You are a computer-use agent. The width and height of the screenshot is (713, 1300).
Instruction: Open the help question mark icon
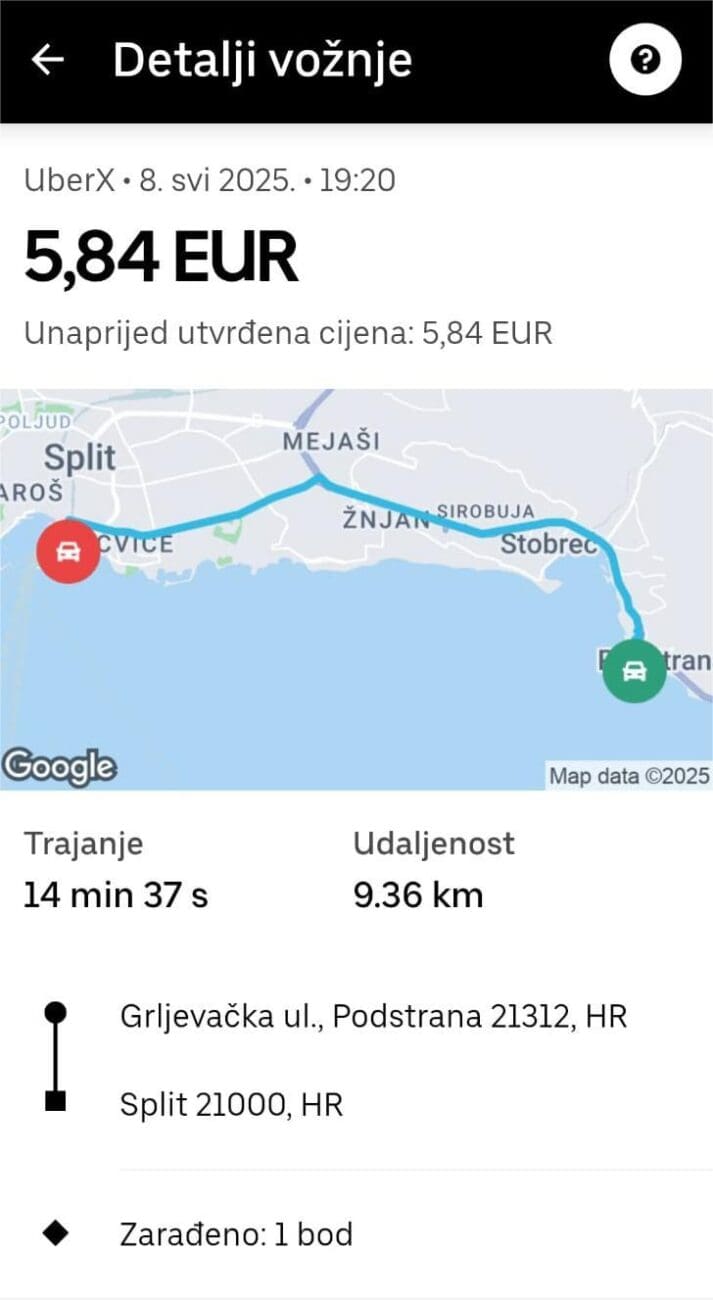(x=645, y=60)
